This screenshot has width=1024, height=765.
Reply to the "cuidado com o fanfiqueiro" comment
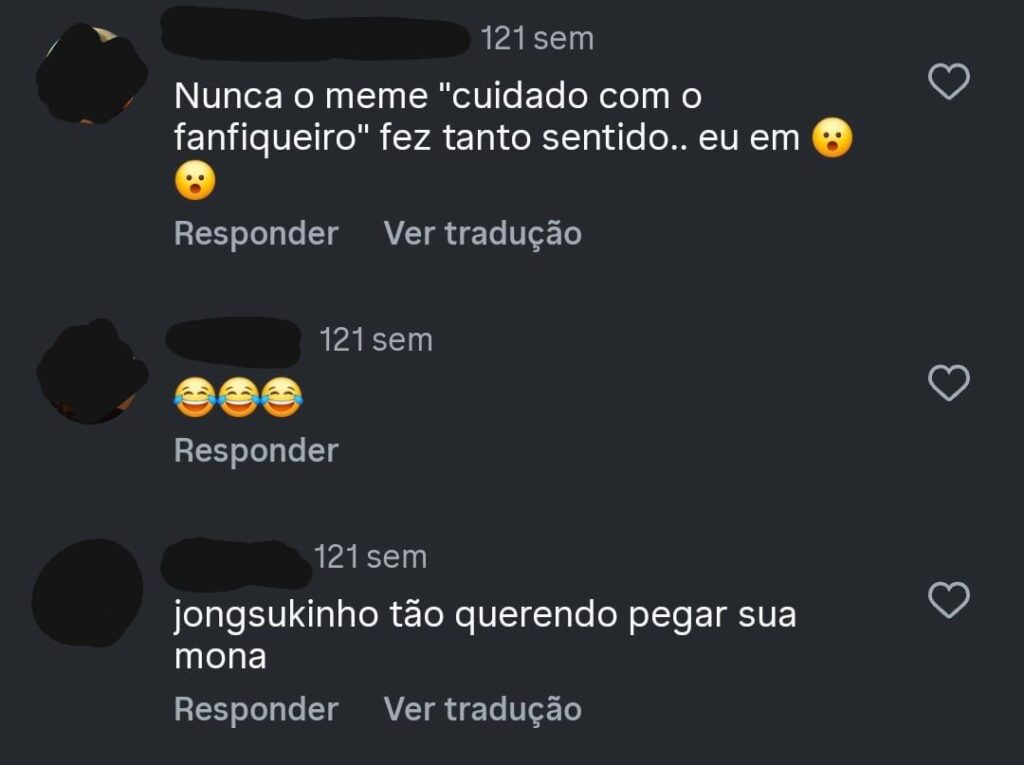click(x=256, y=234)
